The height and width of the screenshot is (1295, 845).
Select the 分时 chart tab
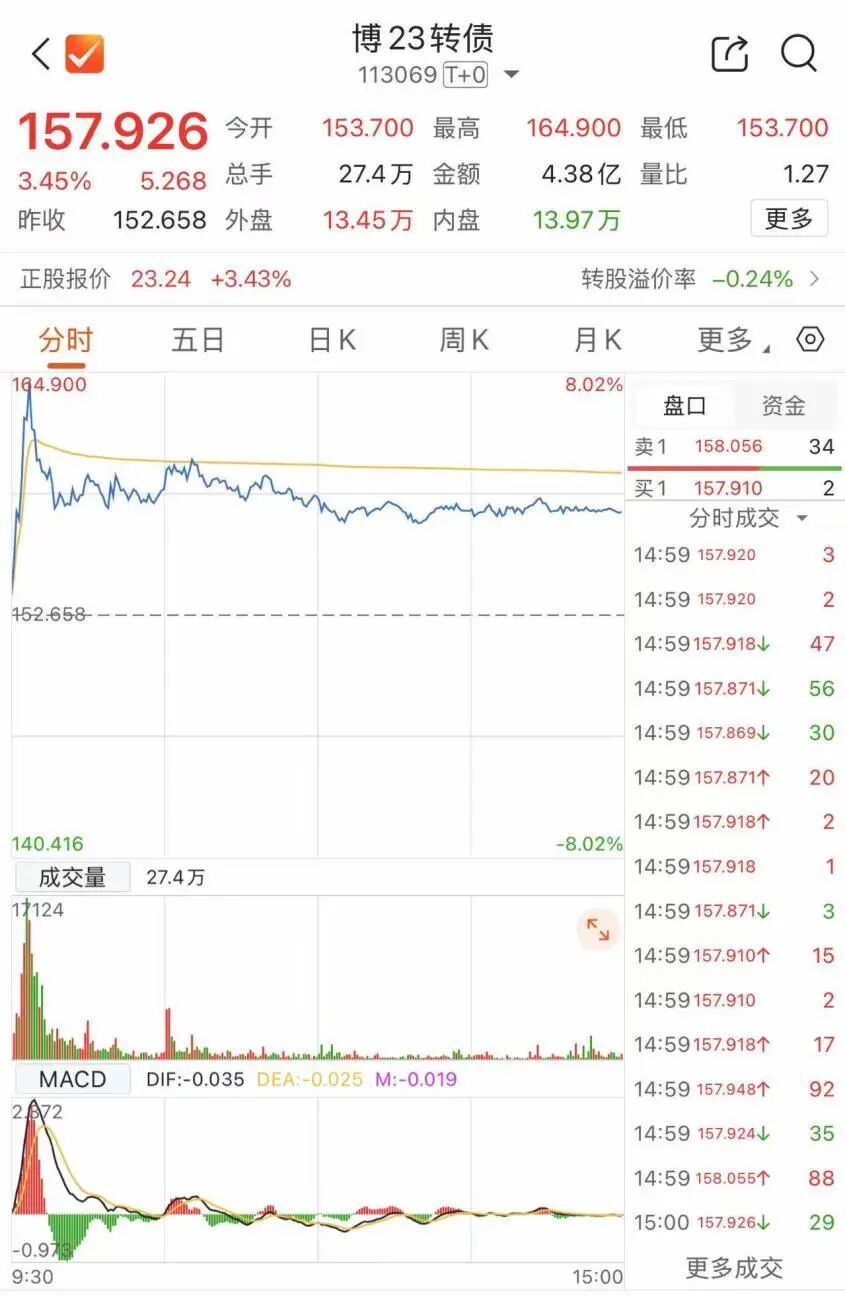65,340
